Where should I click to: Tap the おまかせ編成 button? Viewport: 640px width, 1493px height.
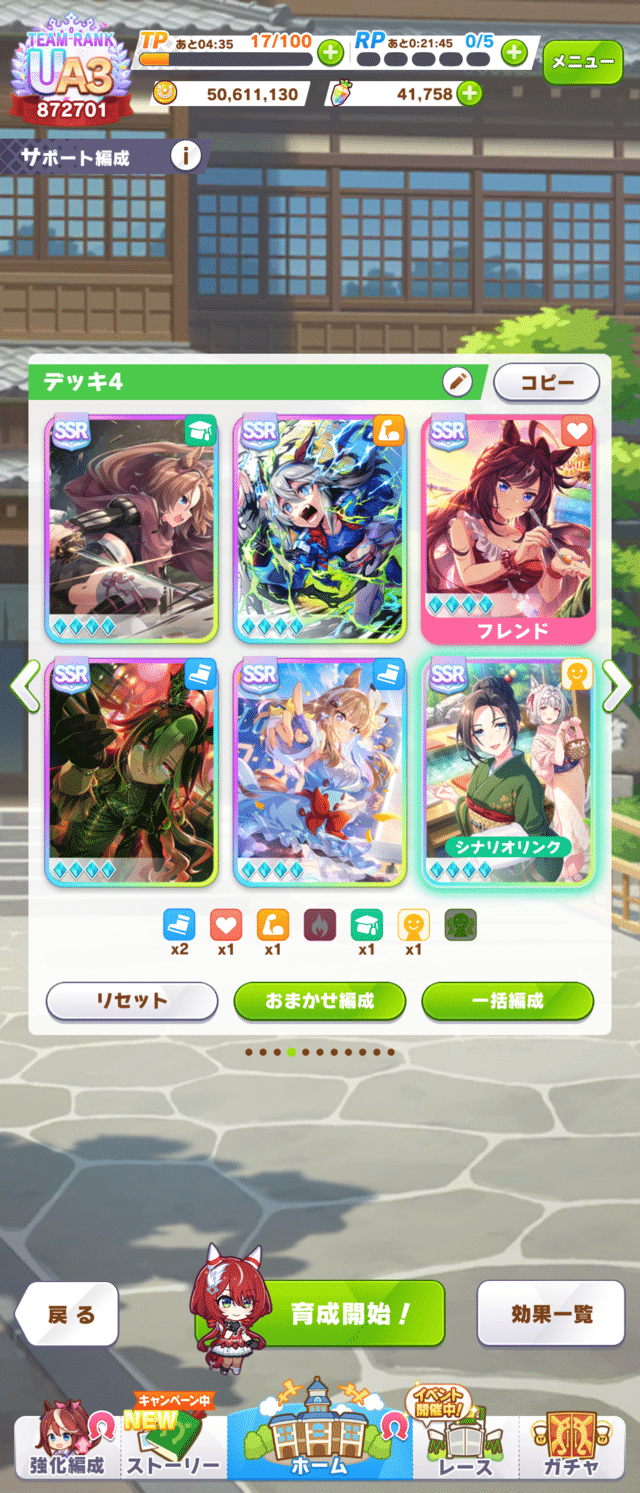[x=320, y=1000]
